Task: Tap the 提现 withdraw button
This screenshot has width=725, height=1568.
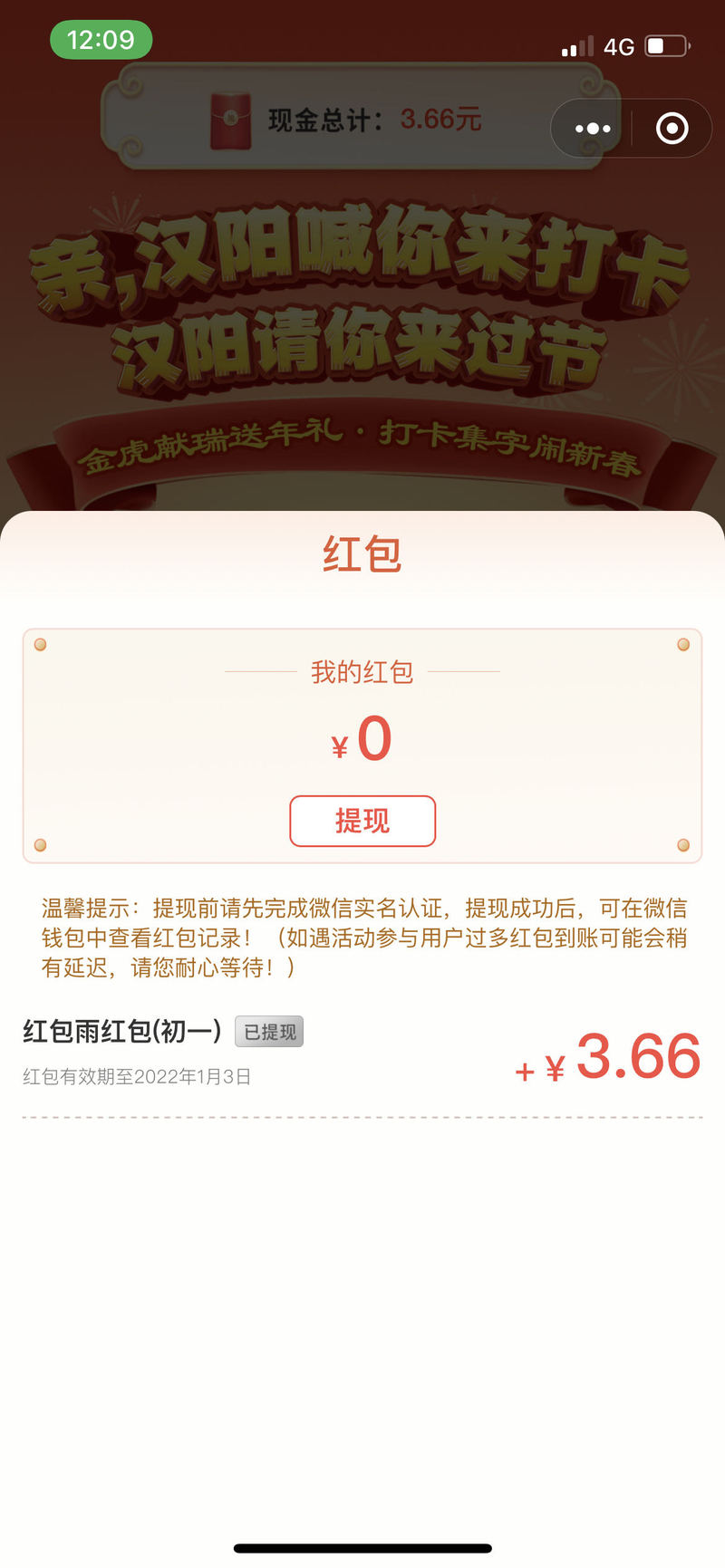Action: click(x=362, y=821)
